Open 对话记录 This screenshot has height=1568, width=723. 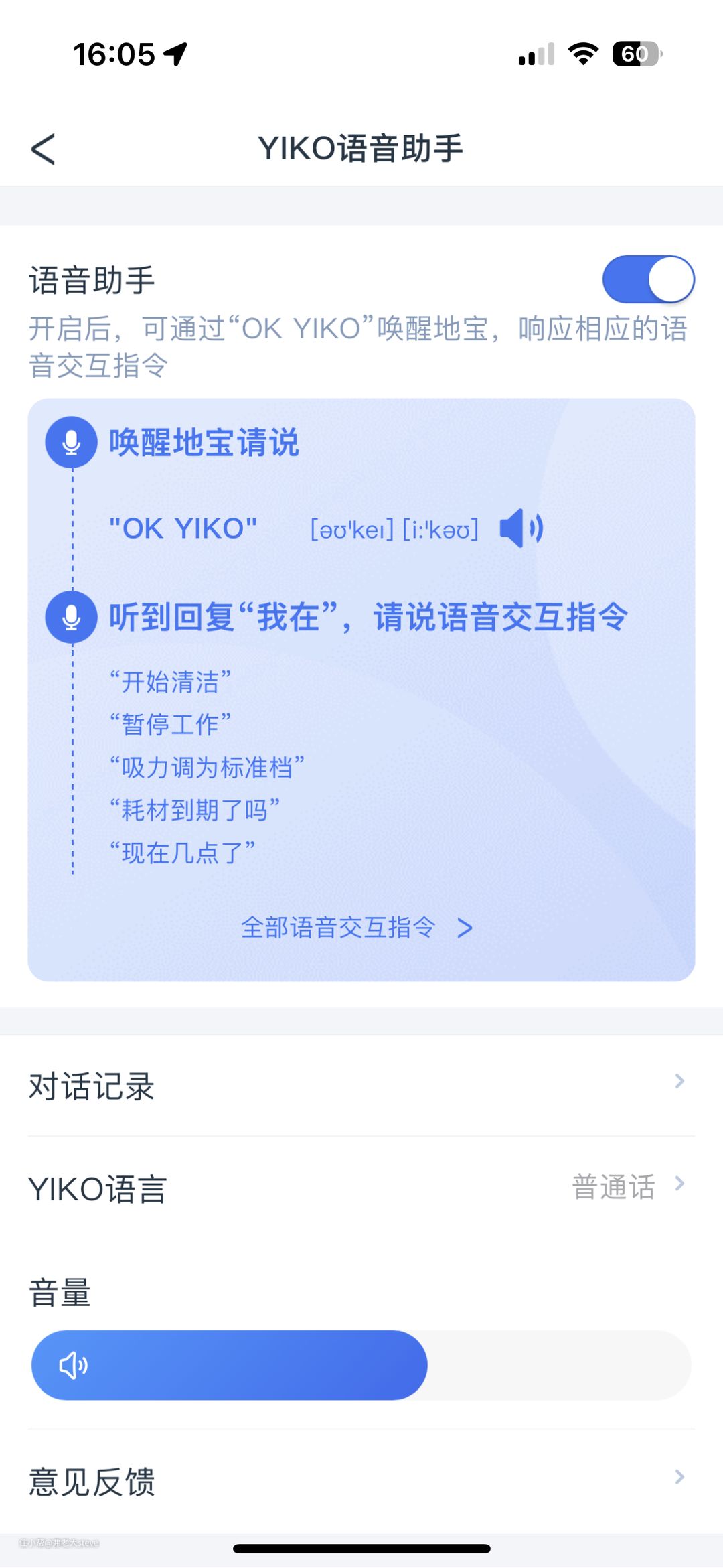click(x=361, y=1085)
